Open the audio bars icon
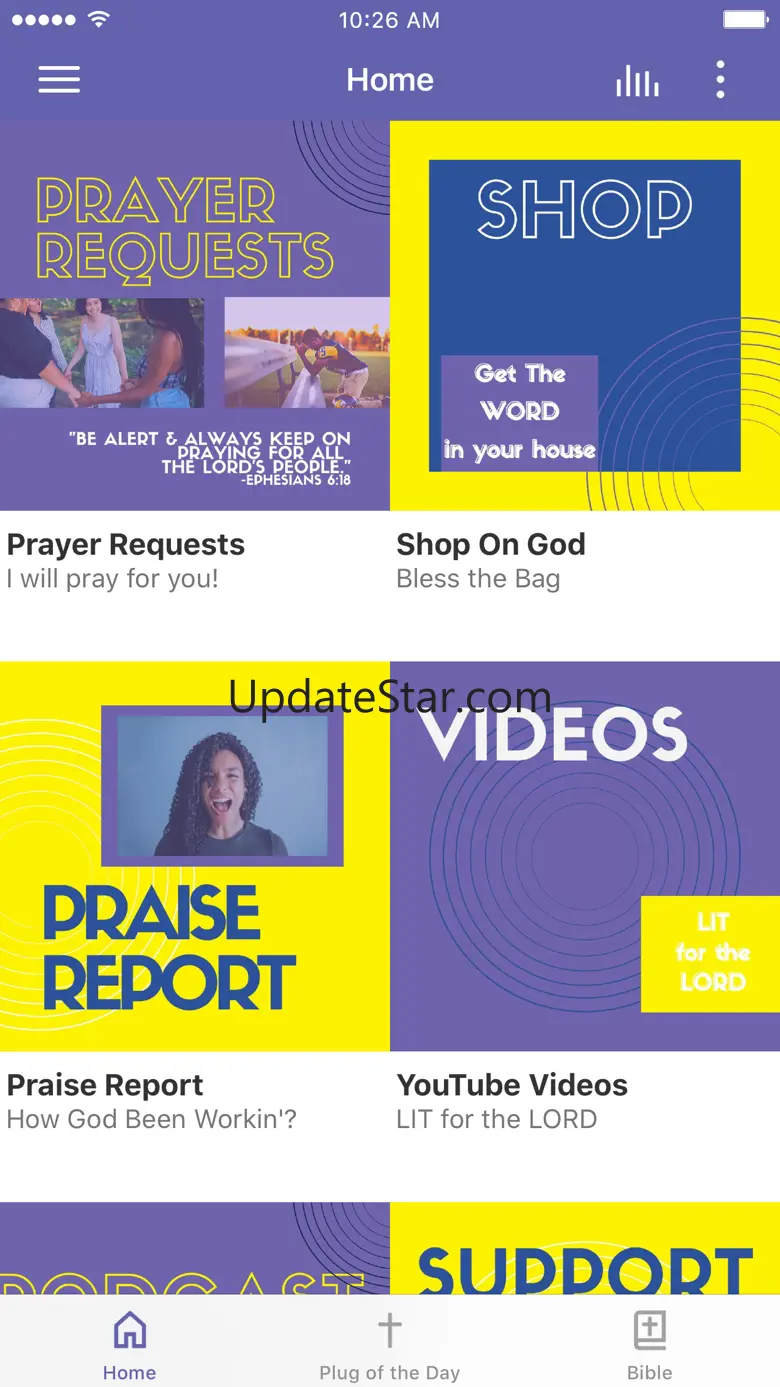The height and width of the screenshot is (1387, 780). coord(637,81)
